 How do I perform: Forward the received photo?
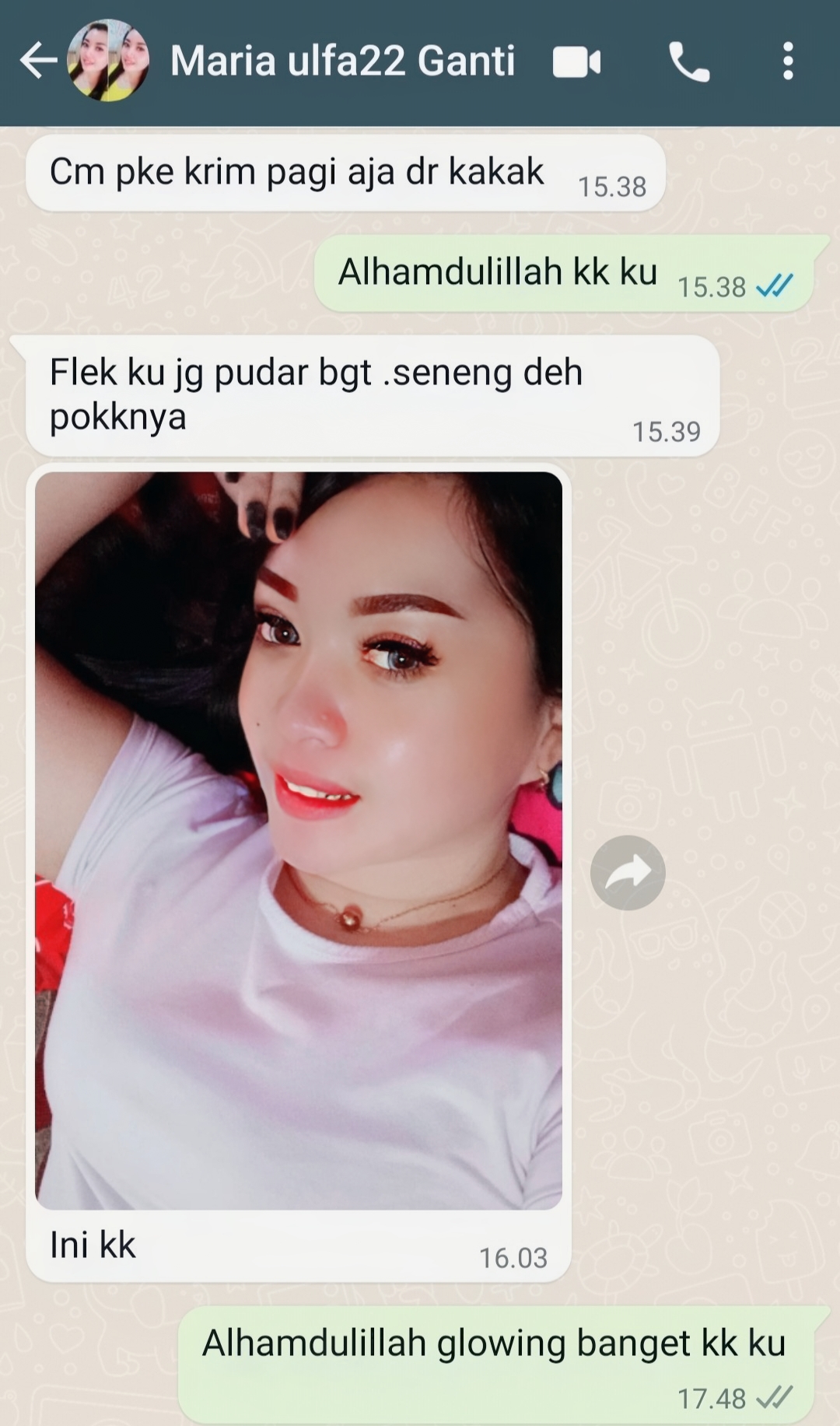[628, 872]
